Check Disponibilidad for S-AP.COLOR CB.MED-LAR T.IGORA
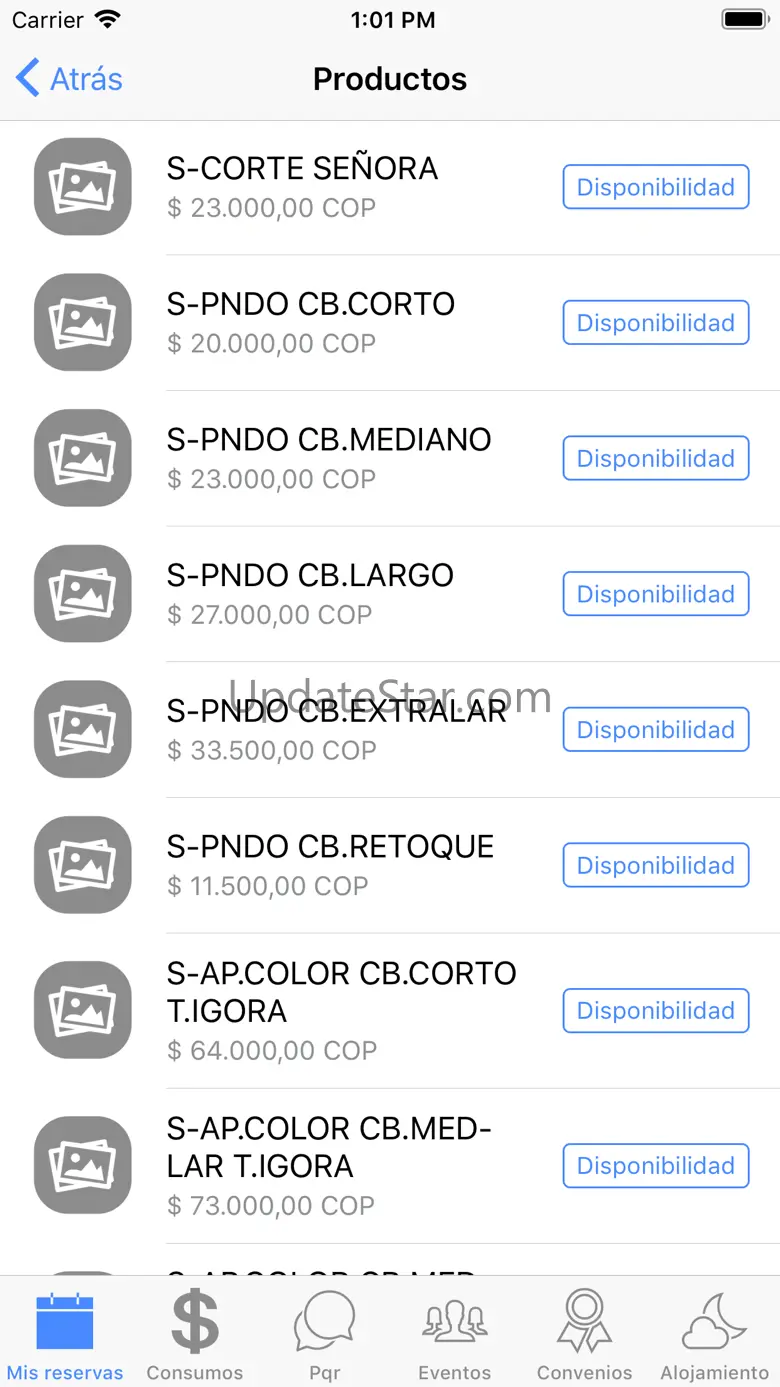780x1387 pixels. point(655,1166)
